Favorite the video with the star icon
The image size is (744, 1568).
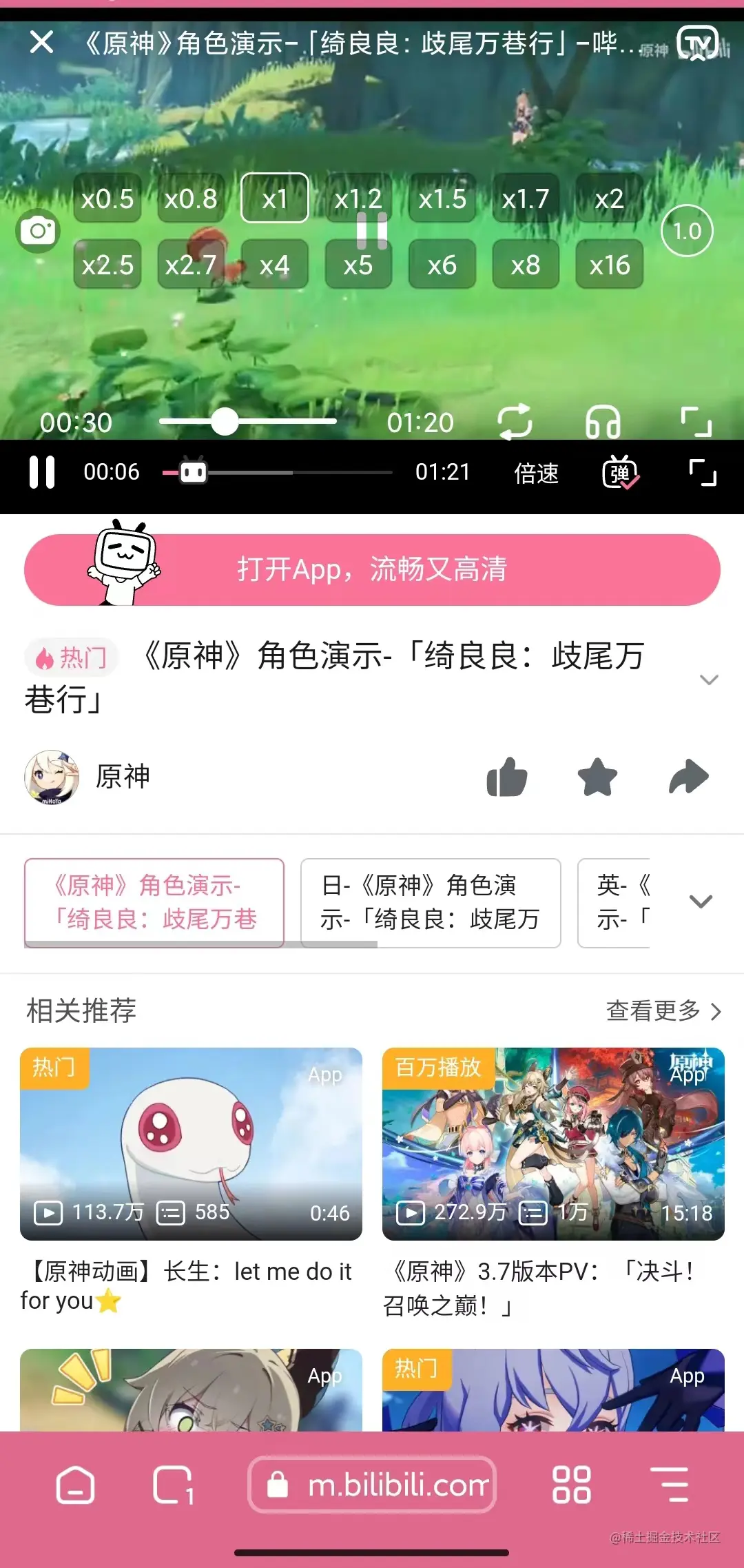(x=597, y=777)
